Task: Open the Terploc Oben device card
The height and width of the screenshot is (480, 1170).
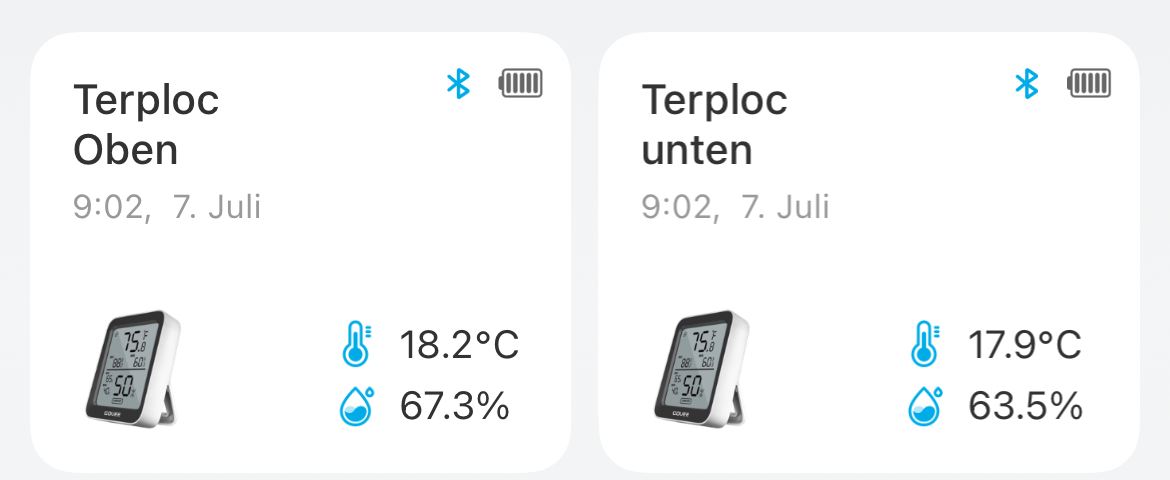Action: point(300,250)
